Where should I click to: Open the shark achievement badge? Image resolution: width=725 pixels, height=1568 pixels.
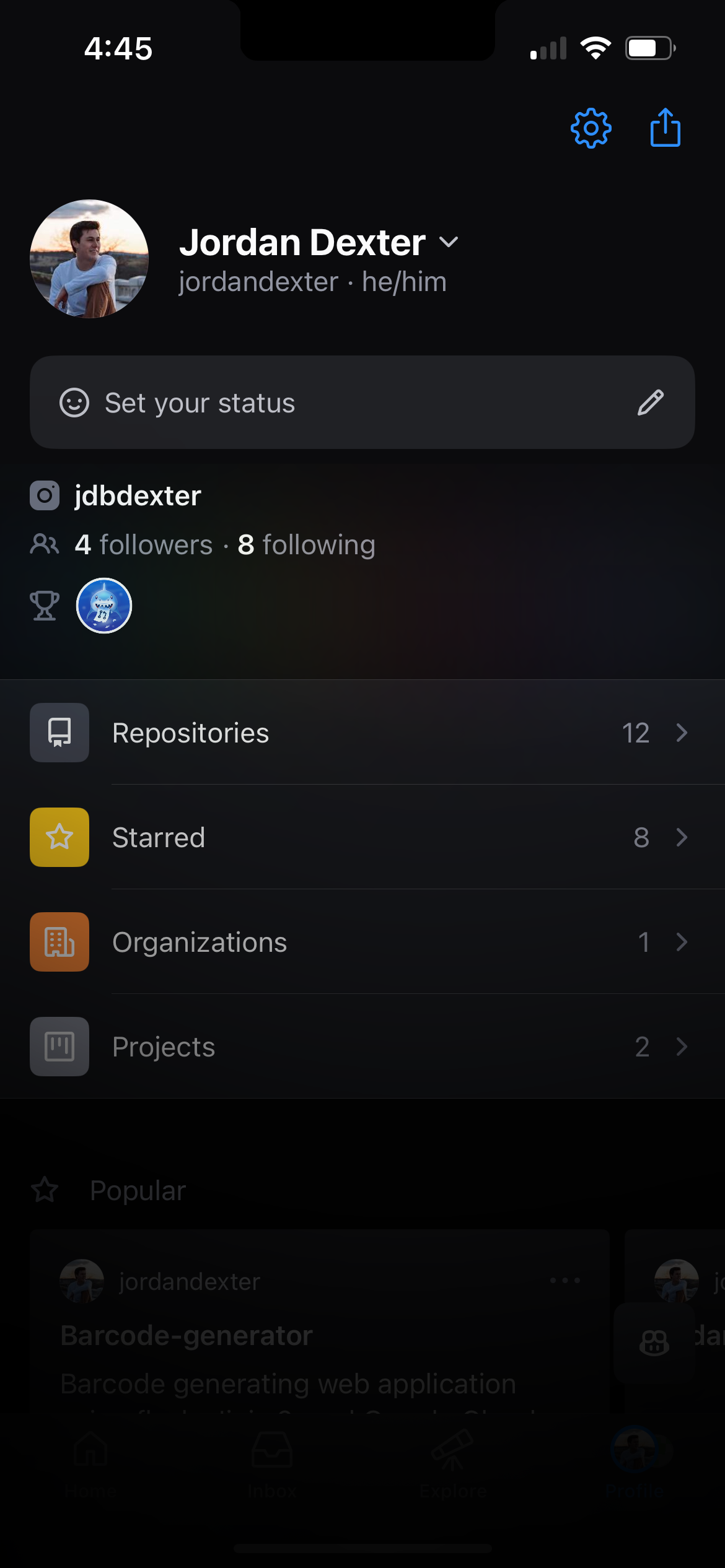point(104,606)
